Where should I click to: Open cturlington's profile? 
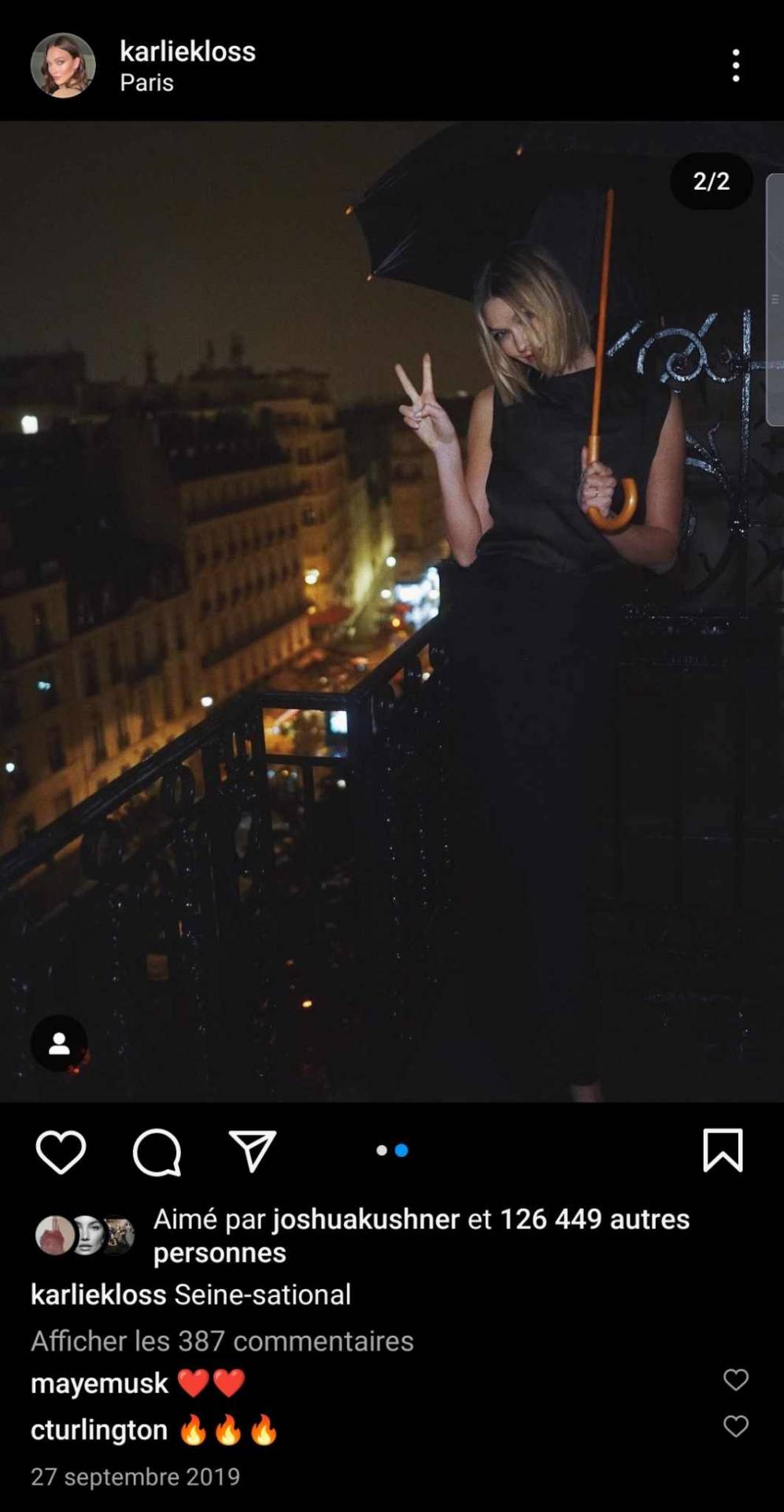click(99, 1430)
